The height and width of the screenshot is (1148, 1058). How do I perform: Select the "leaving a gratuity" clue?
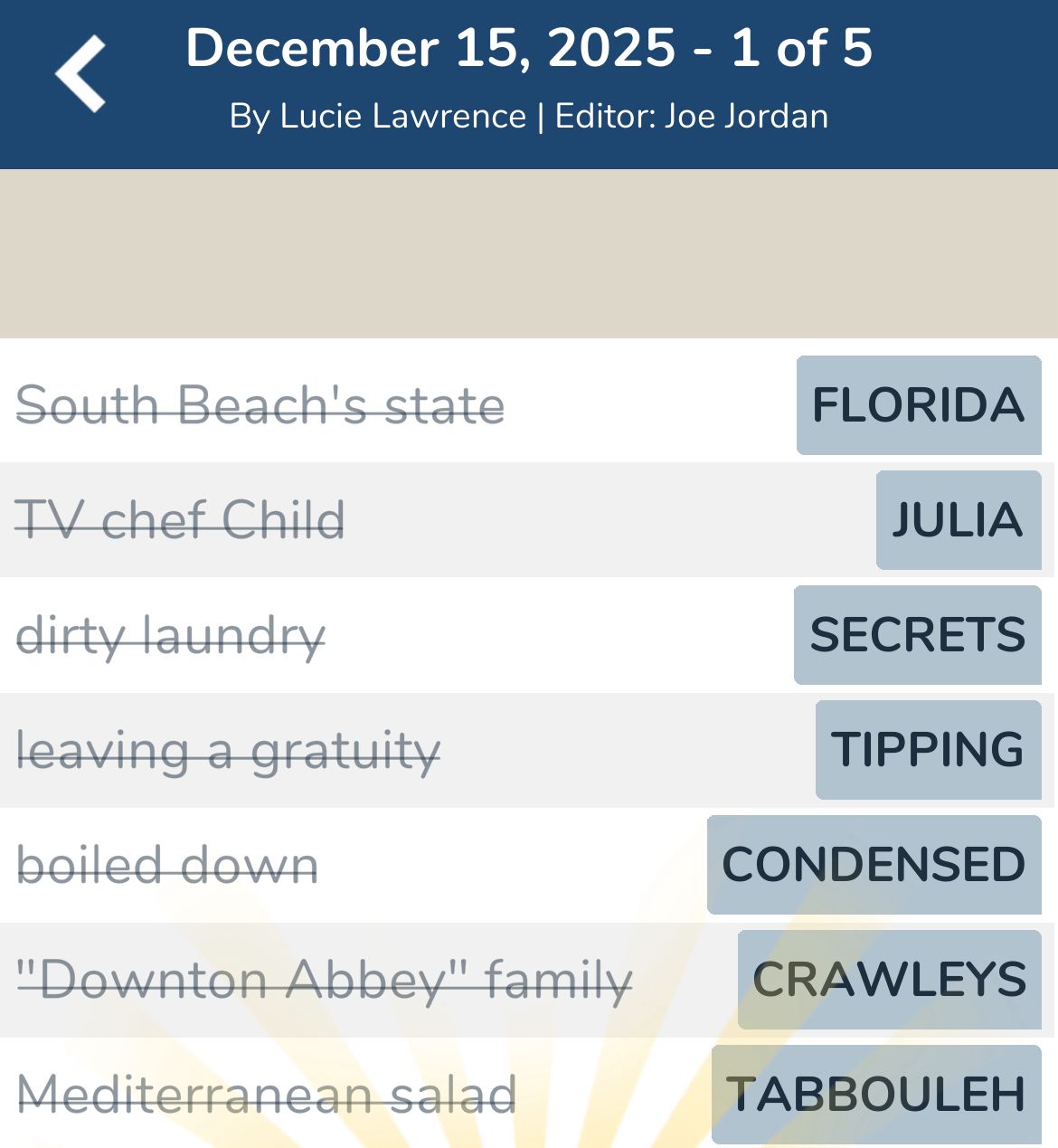pos(229,750)
